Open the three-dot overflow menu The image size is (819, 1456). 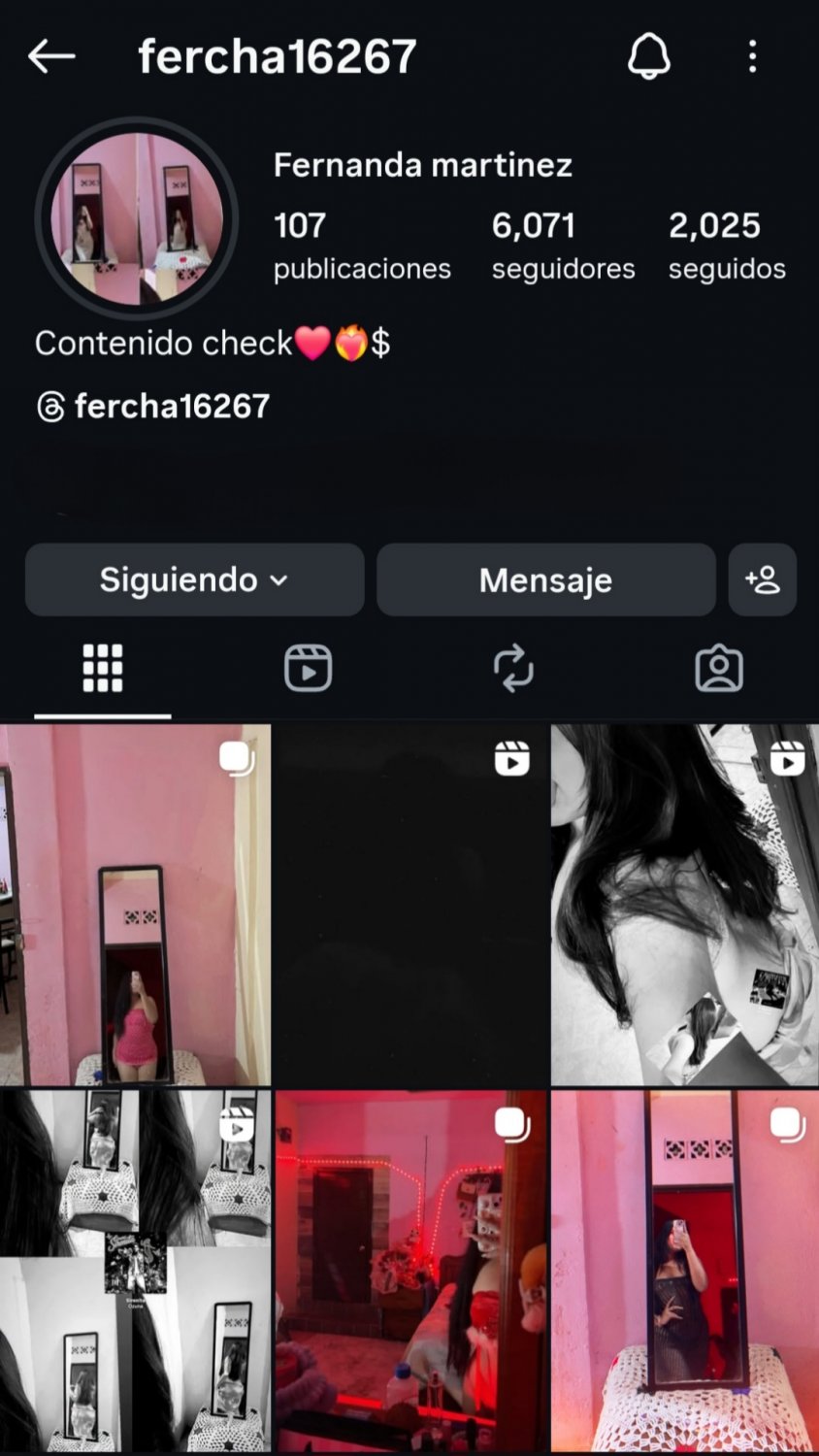tap(752, 56)
